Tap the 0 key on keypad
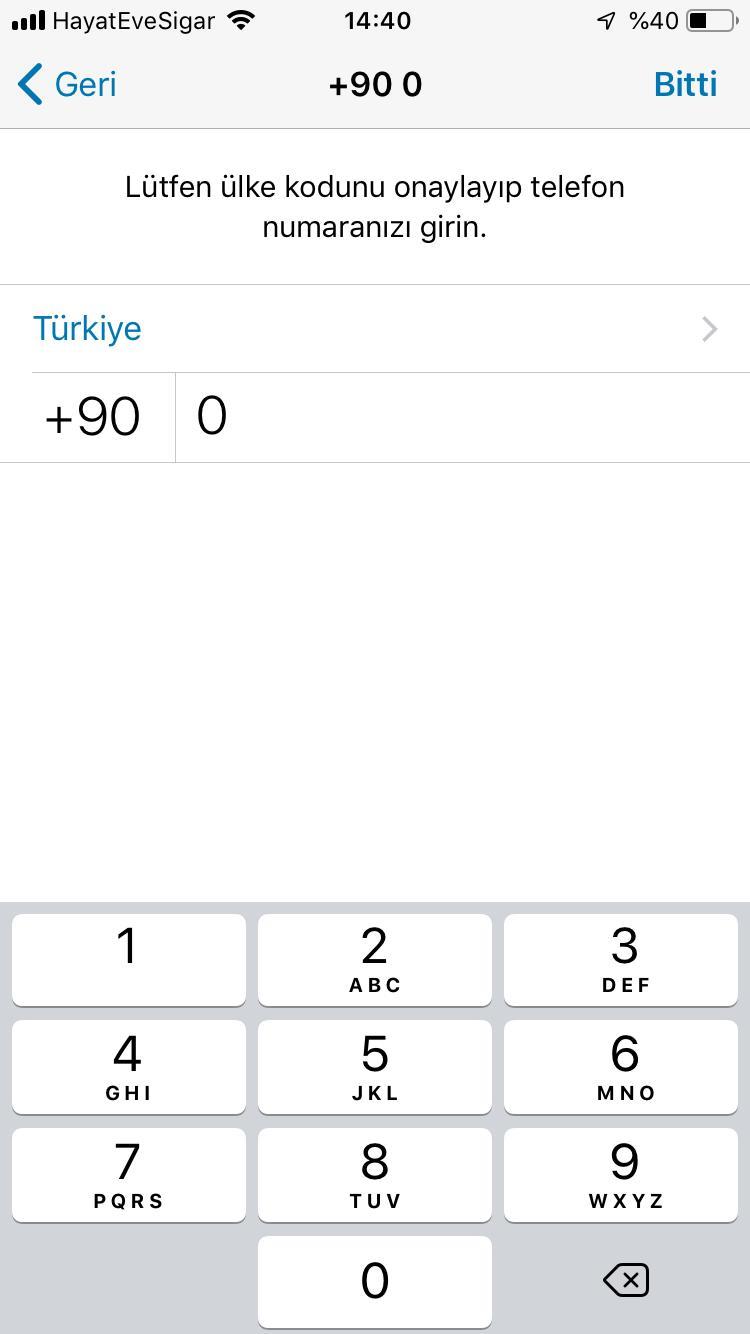Image resolution: width=750 pixels, height=1334 pixels. point(374,1281)
